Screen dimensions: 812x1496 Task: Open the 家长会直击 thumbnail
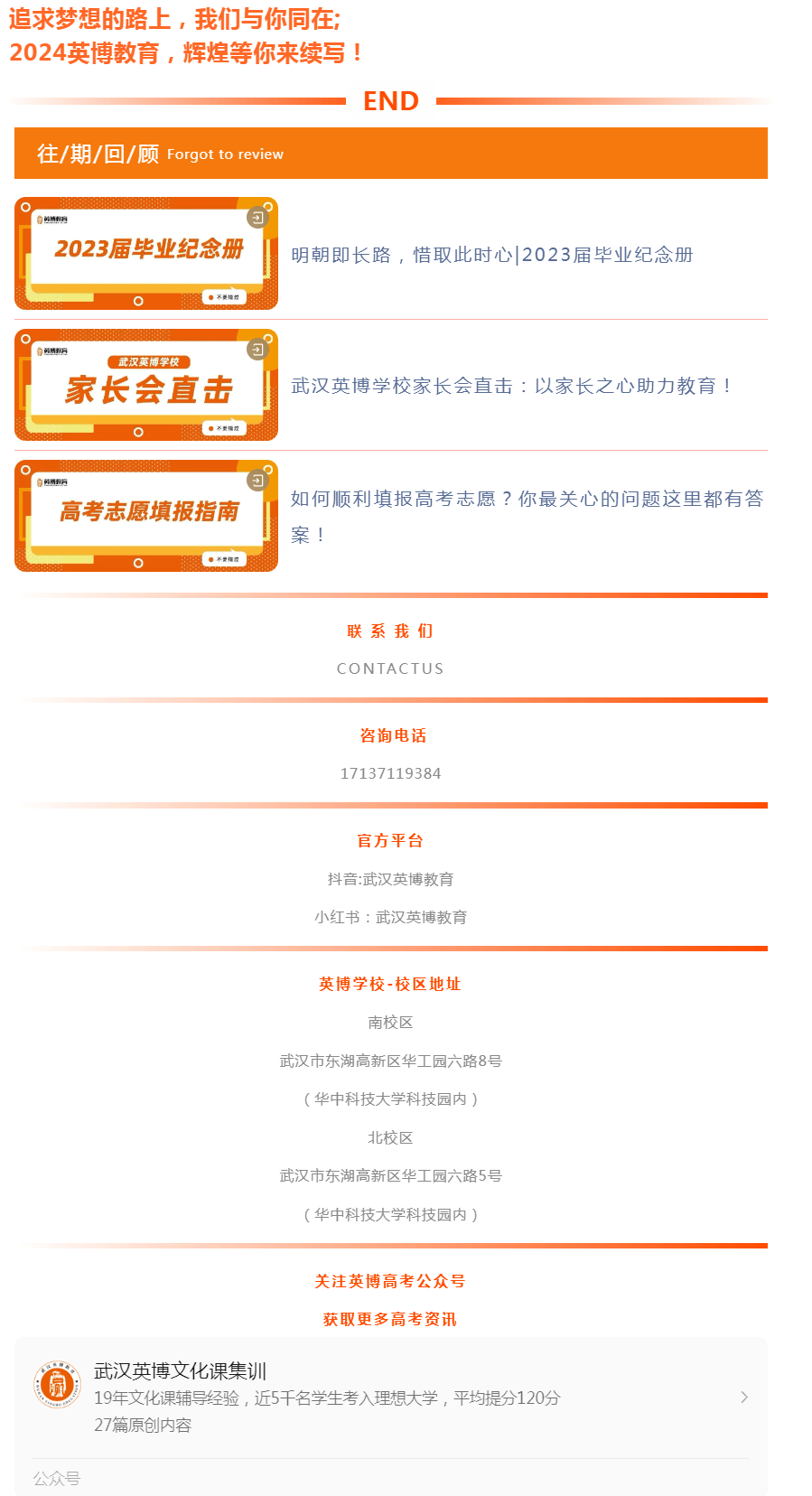coord(146,385)
